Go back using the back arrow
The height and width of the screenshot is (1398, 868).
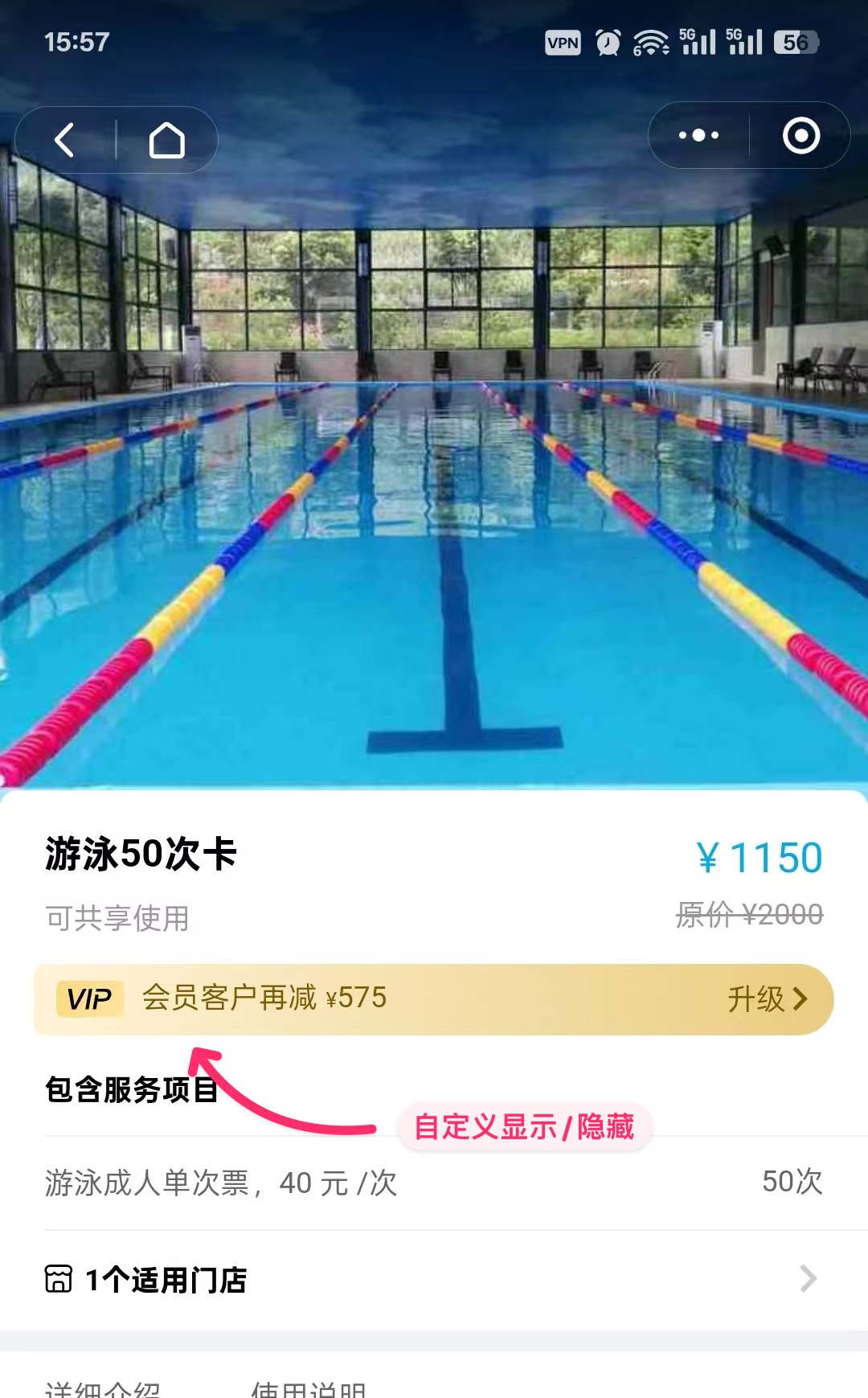tap(66, 140)
